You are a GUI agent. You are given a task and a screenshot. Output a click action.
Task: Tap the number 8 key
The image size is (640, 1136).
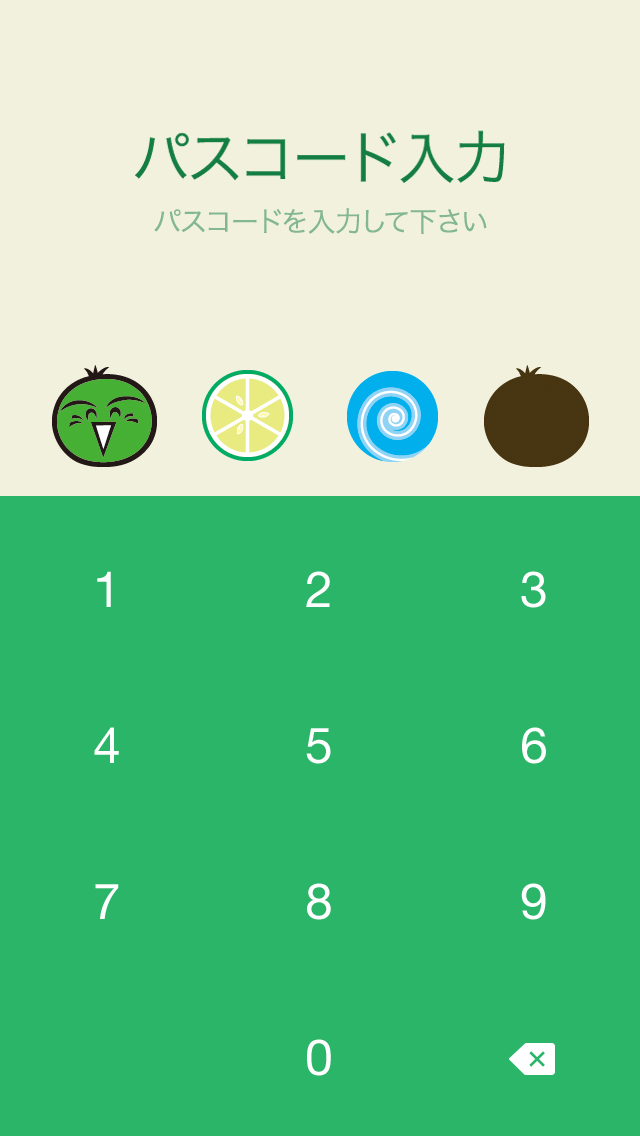(319, 902)
